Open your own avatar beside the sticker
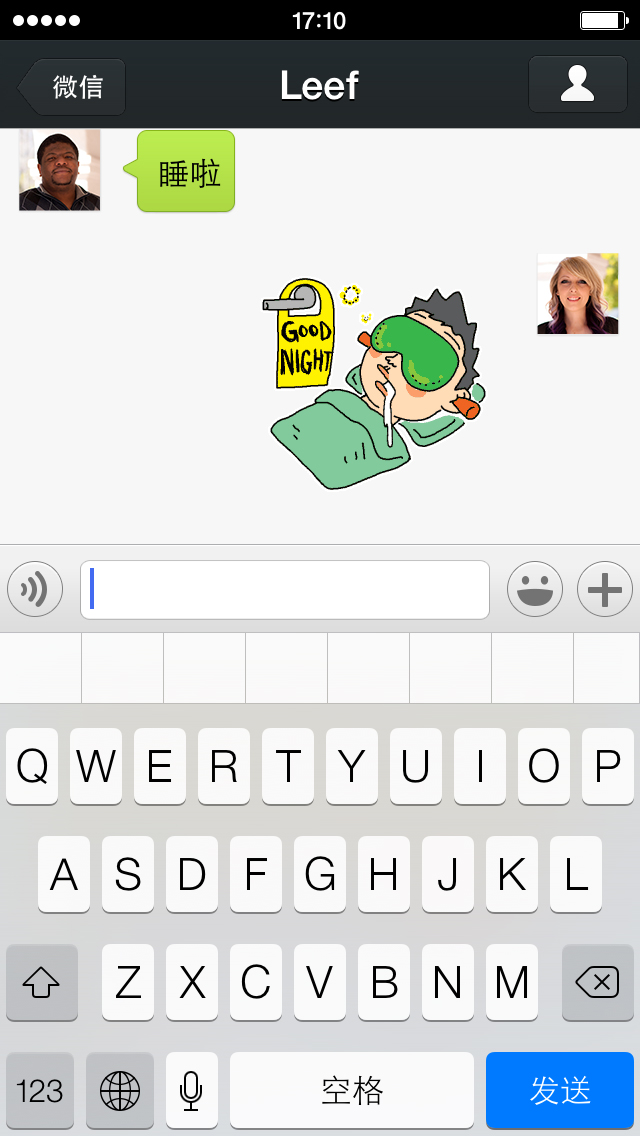Image resolution: width=640 pixels, height=1136 pixels. [x=577, y=293]
